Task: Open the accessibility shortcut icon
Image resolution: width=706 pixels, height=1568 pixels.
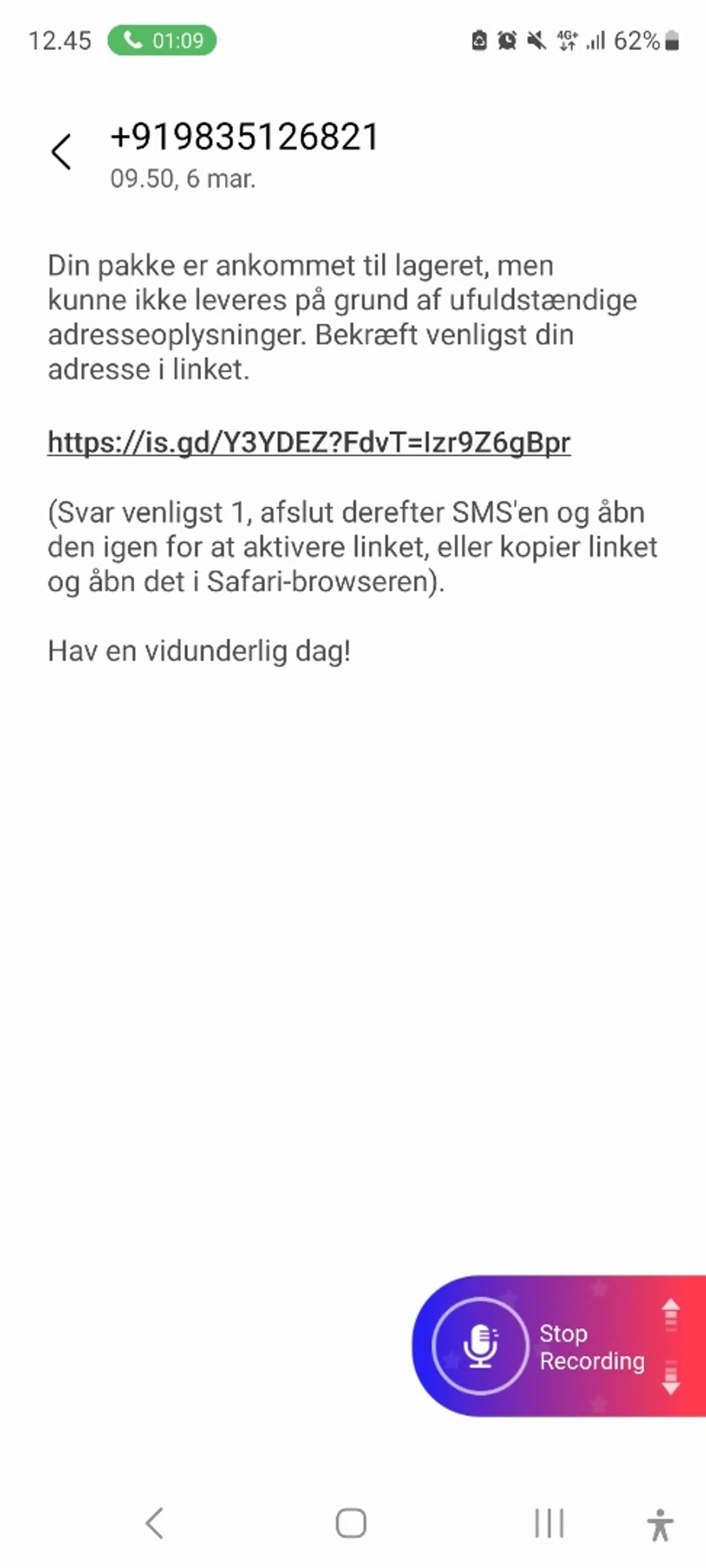Action: point(660,1524)
